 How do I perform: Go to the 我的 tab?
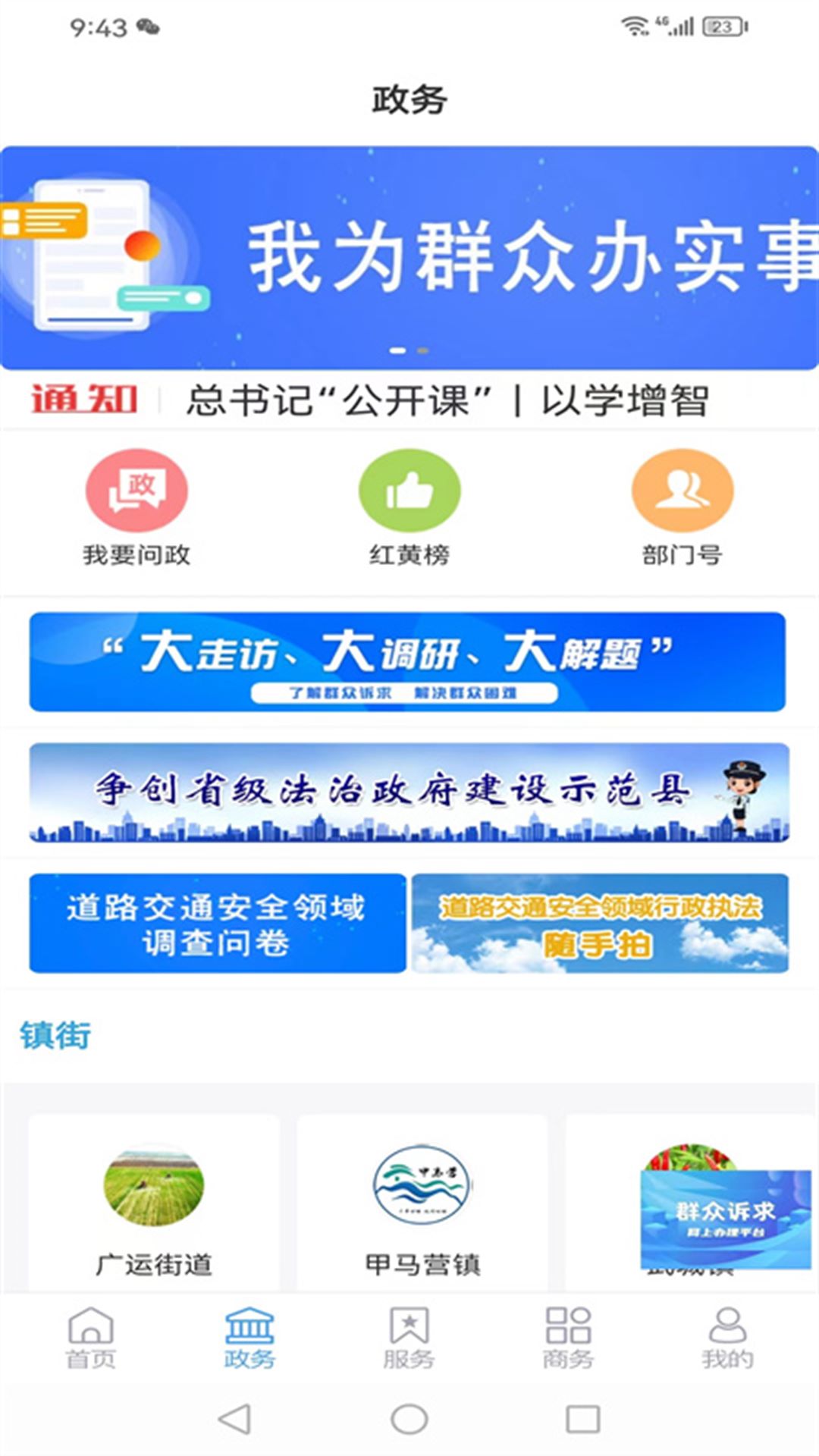click(x=727, y=1338)
